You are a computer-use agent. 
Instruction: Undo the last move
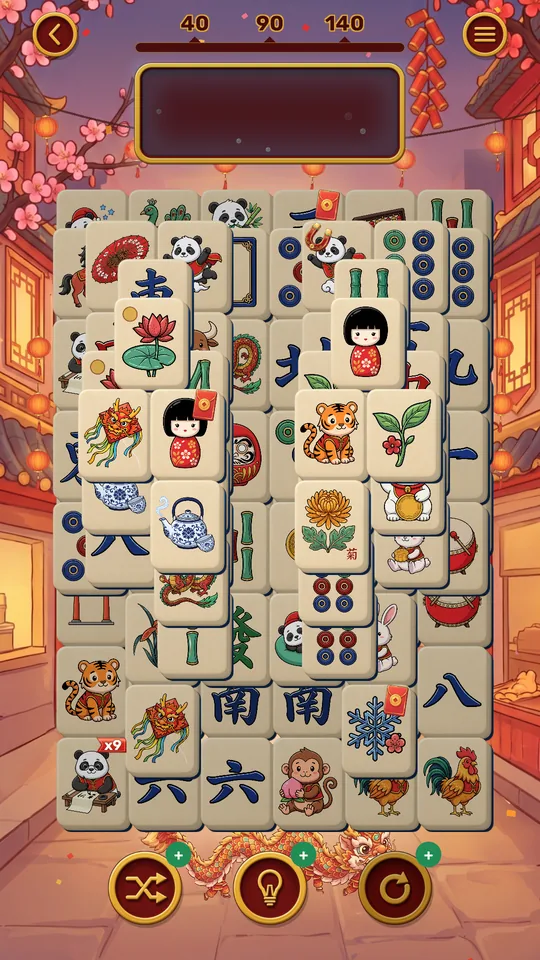point(395,888)
